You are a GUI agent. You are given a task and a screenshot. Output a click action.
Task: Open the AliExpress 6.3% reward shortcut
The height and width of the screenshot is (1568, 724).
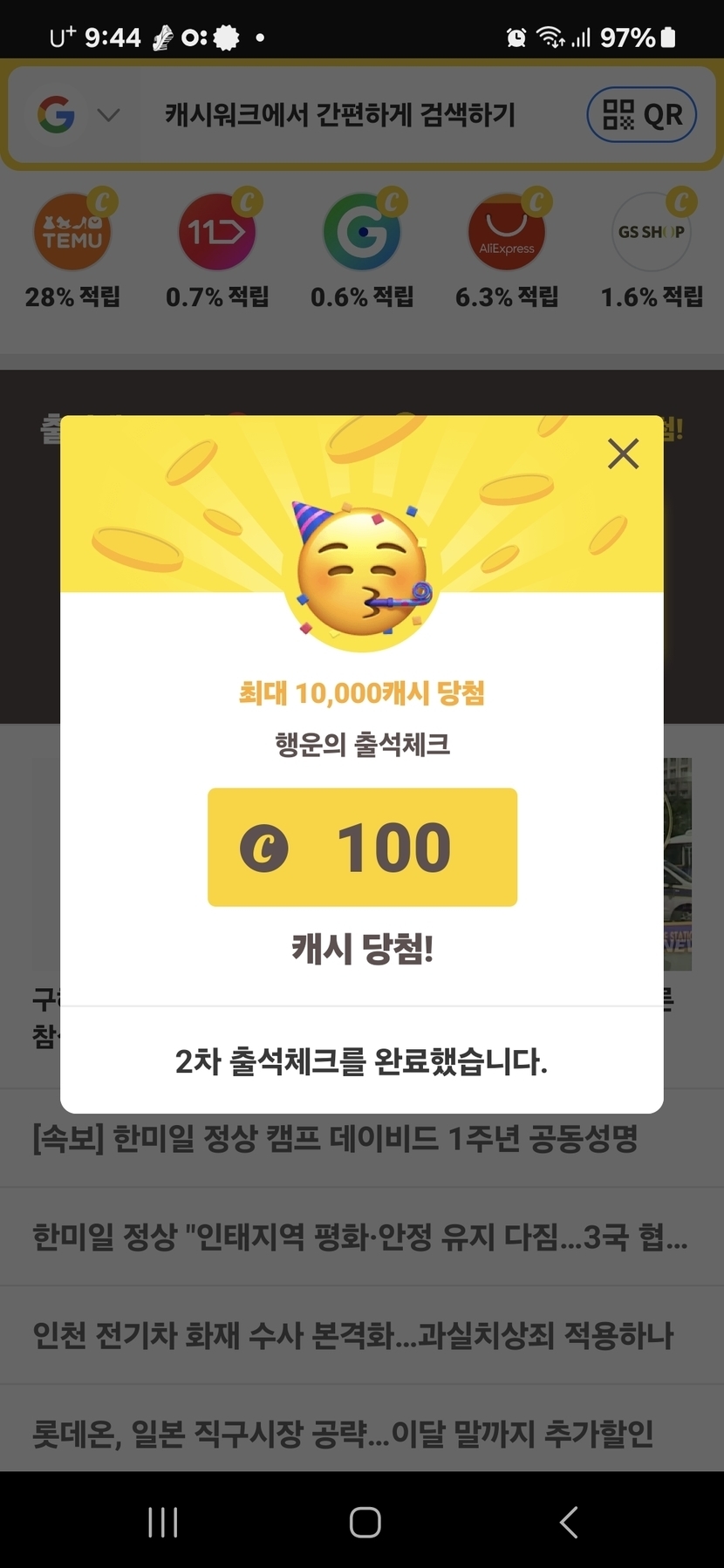point(507,233)
